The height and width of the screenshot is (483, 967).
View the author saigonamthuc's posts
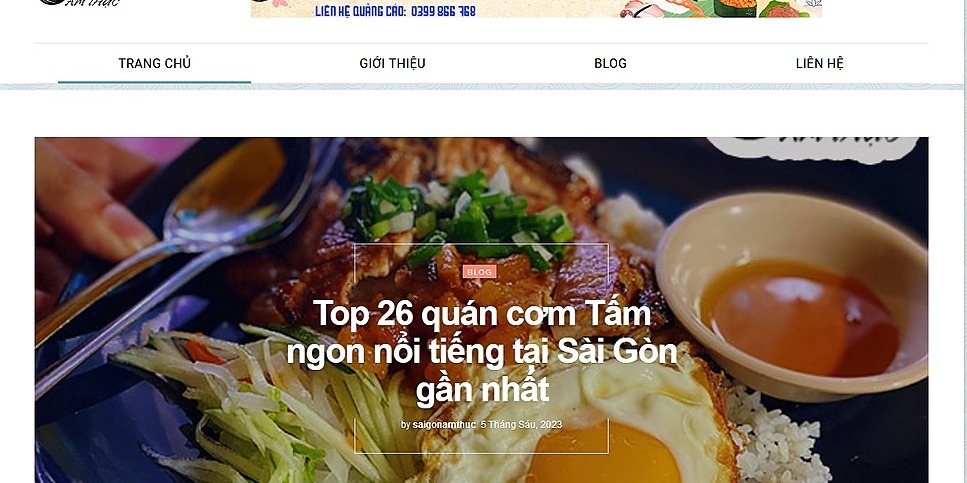coord(444,424)
